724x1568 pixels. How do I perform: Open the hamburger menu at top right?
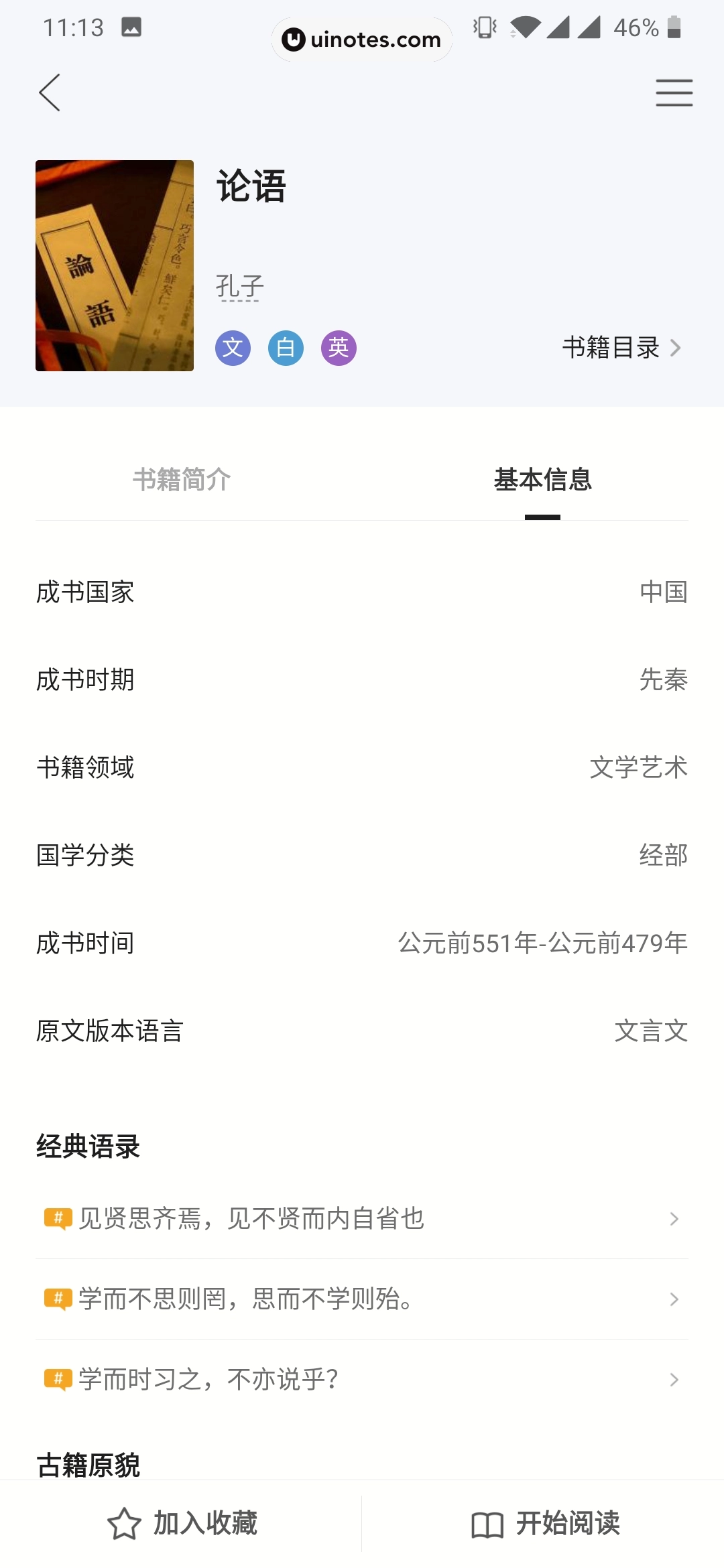tap(674, 92)
